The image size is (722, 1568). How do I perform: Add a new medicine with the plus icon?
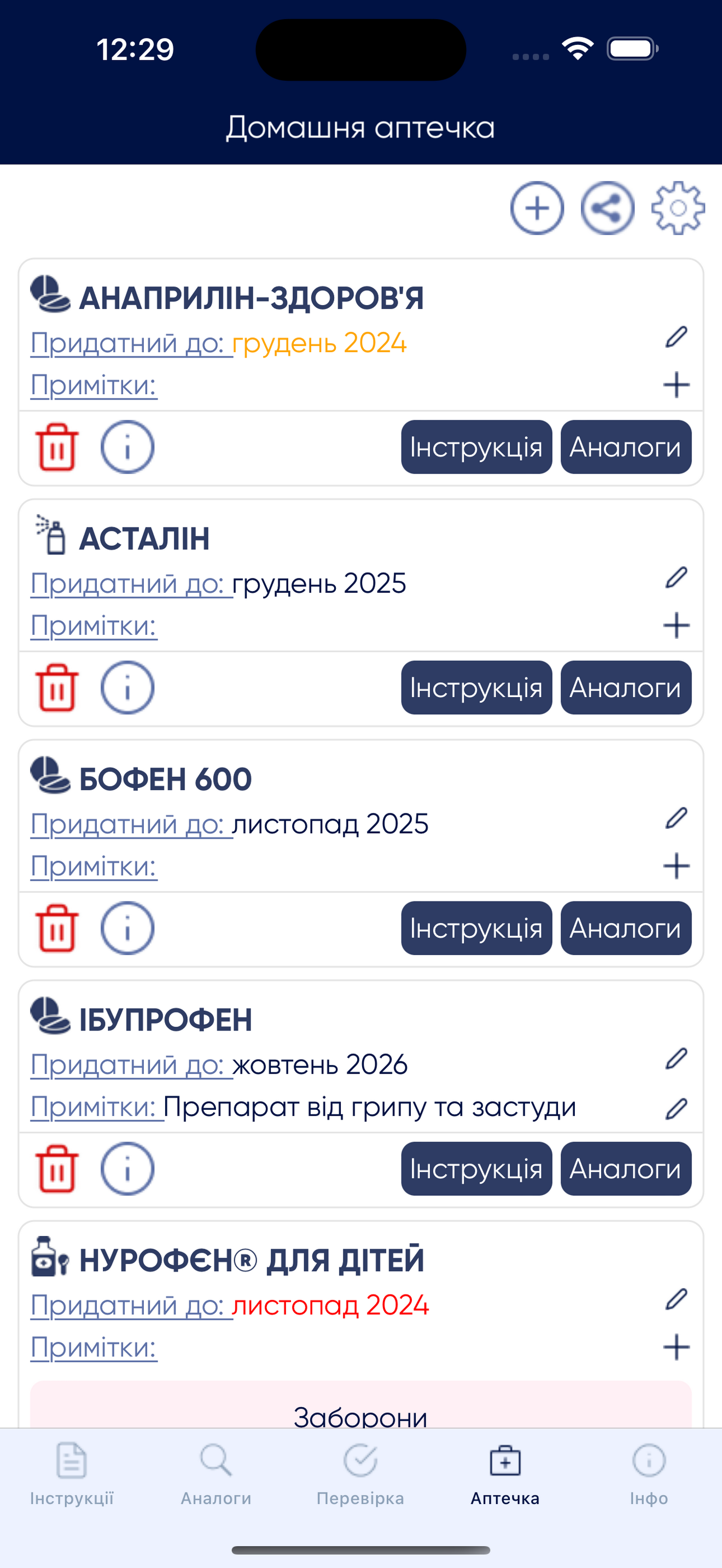click(537, 209)
